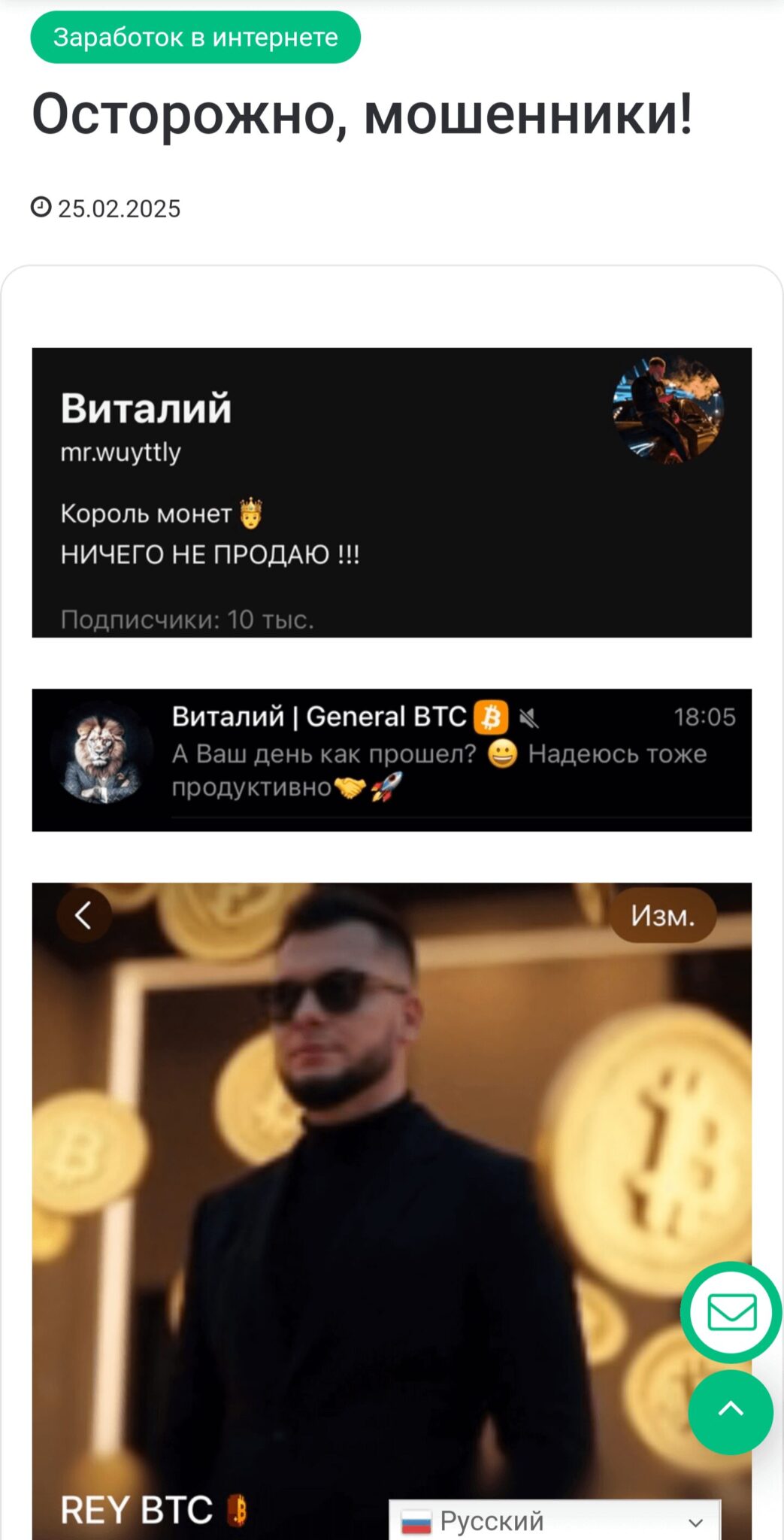
Task: Open the Виталий mr.wuyttly profile image
Action: [392, 493]
